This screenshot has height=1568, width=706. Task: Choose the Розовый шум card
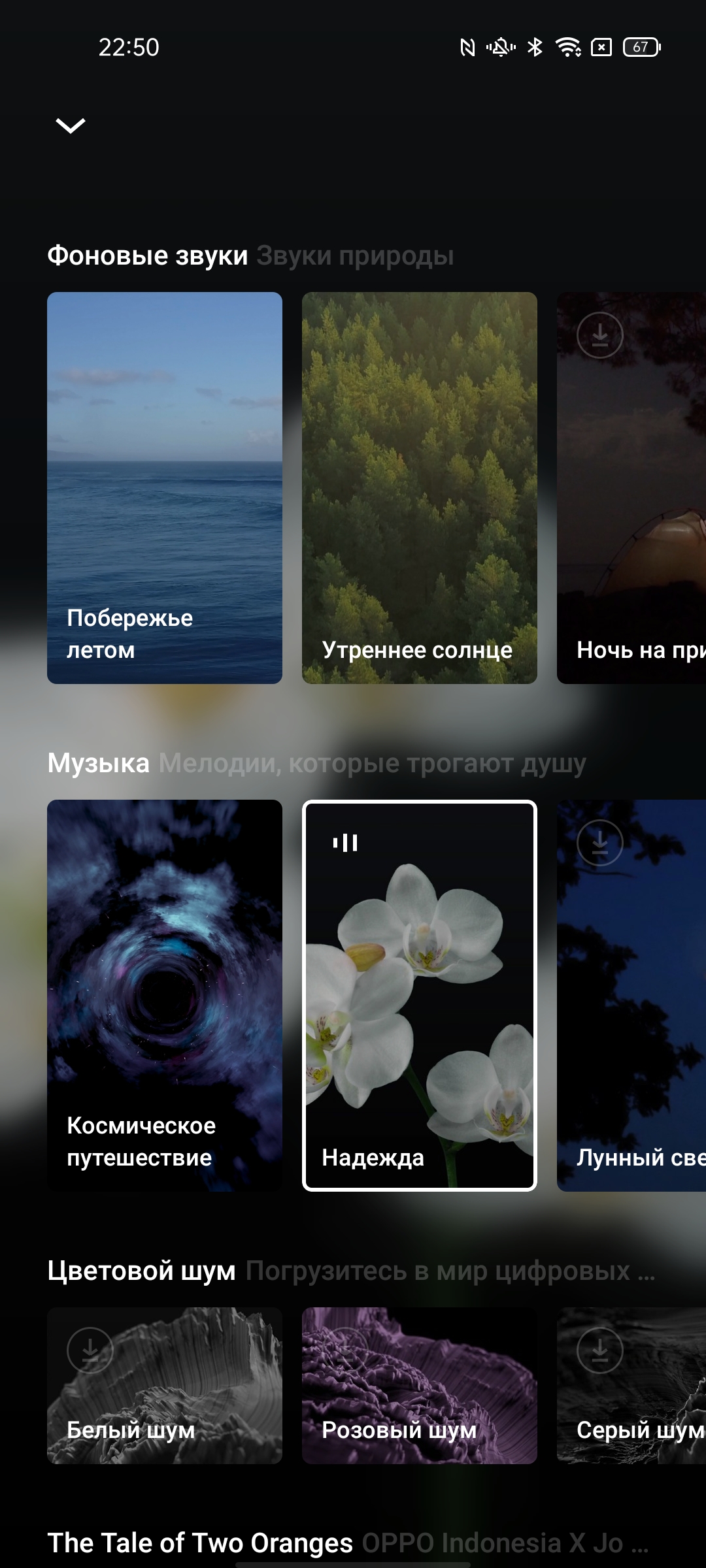[x=420, y=1385]
